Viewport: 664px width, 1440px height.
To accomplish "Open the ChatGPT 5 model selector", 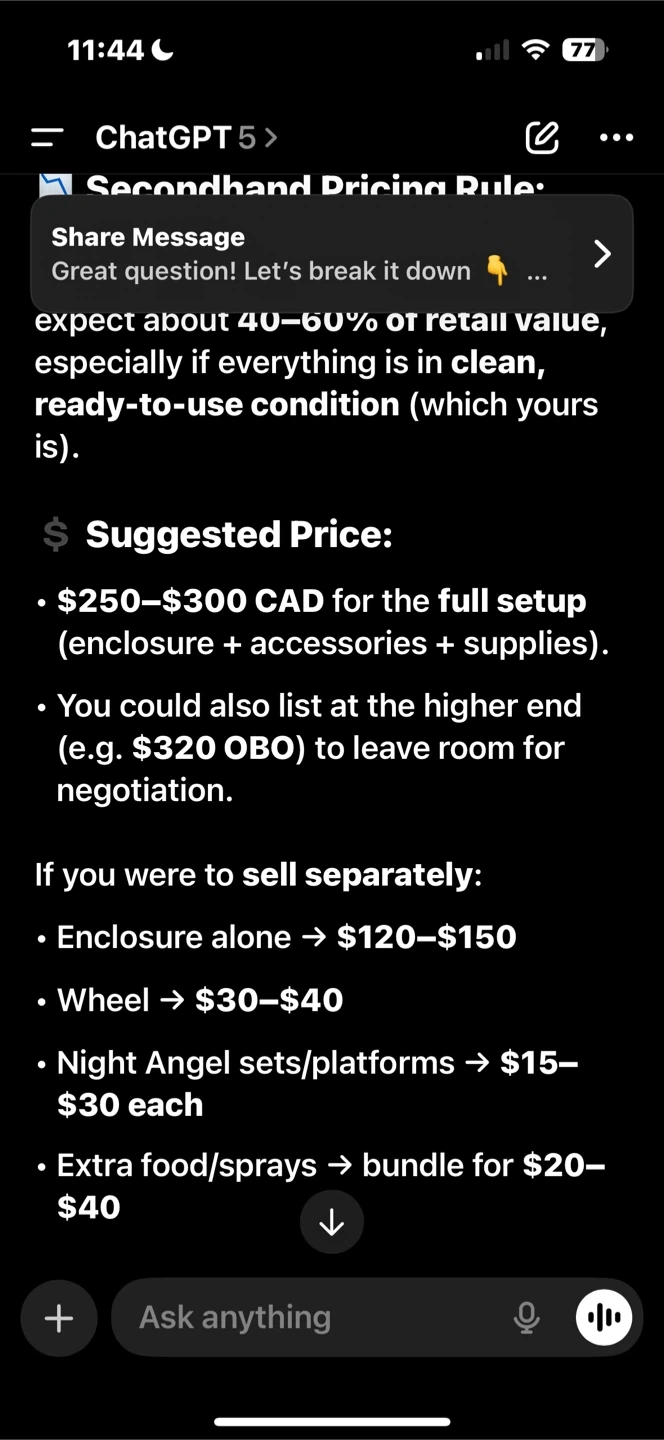I will pos(186,138).
